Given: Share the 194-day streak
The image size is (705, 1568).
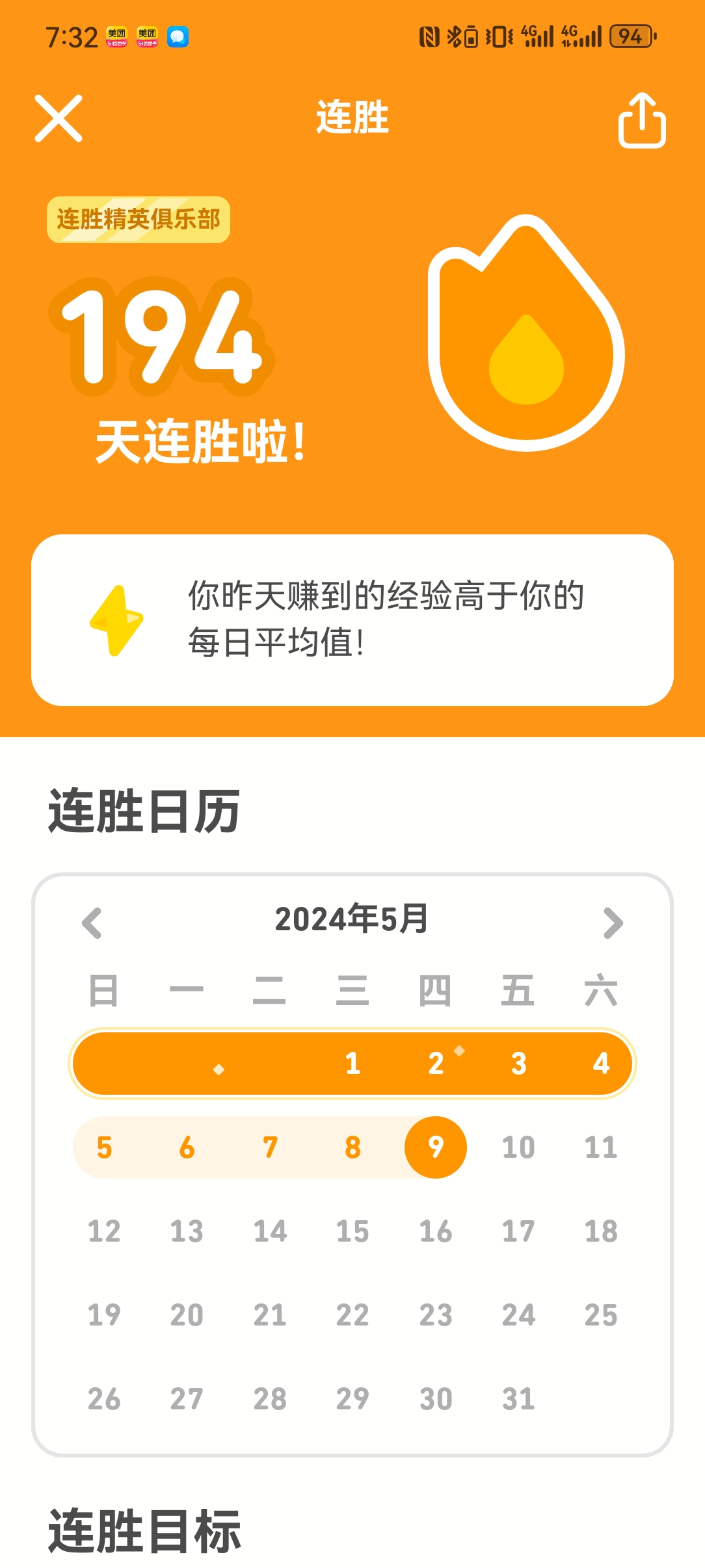Looking at the screenshot, I should click(x=641, y=120).
